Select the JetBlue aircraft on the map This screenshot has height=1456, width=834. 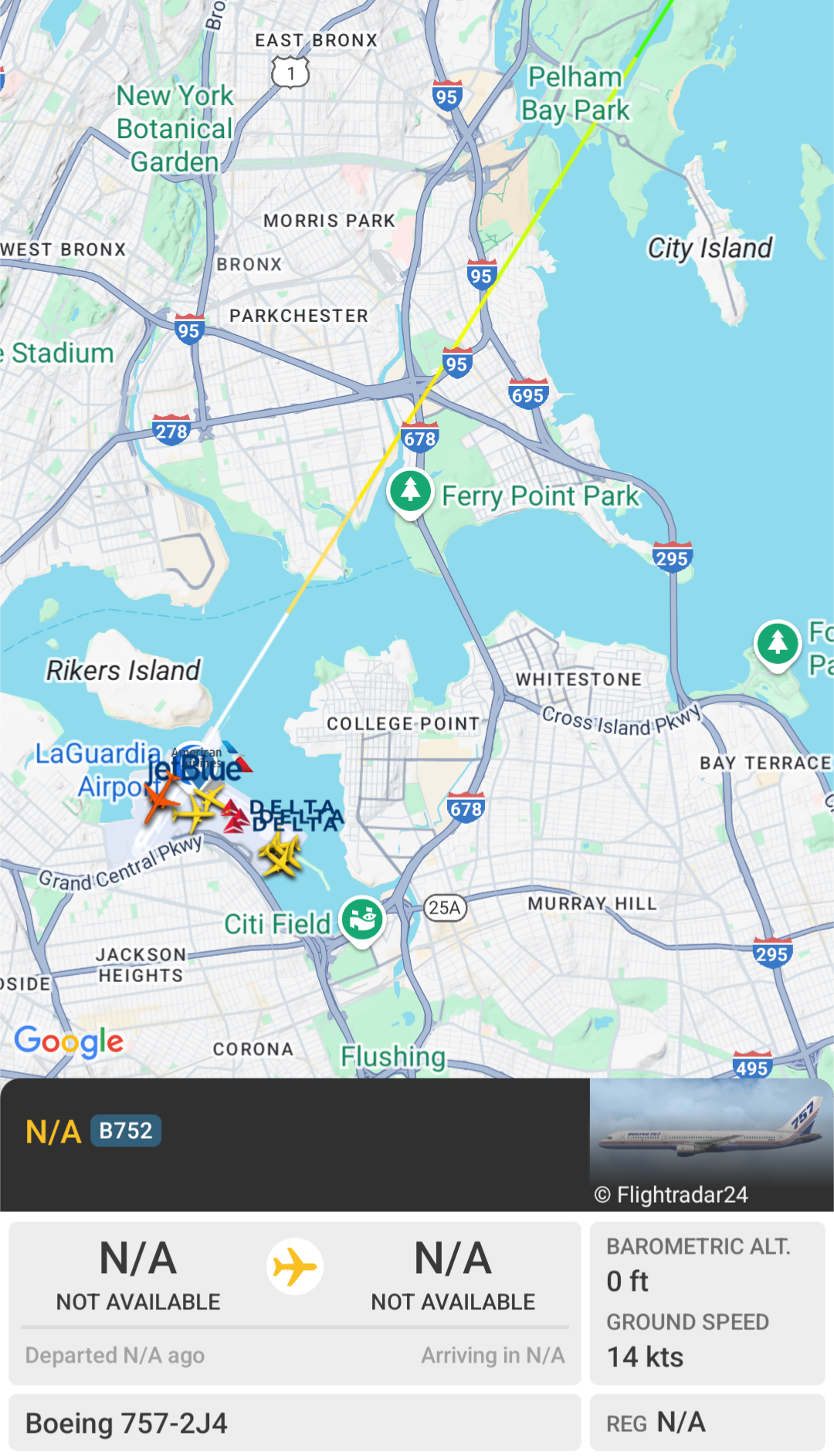[195, 769]
